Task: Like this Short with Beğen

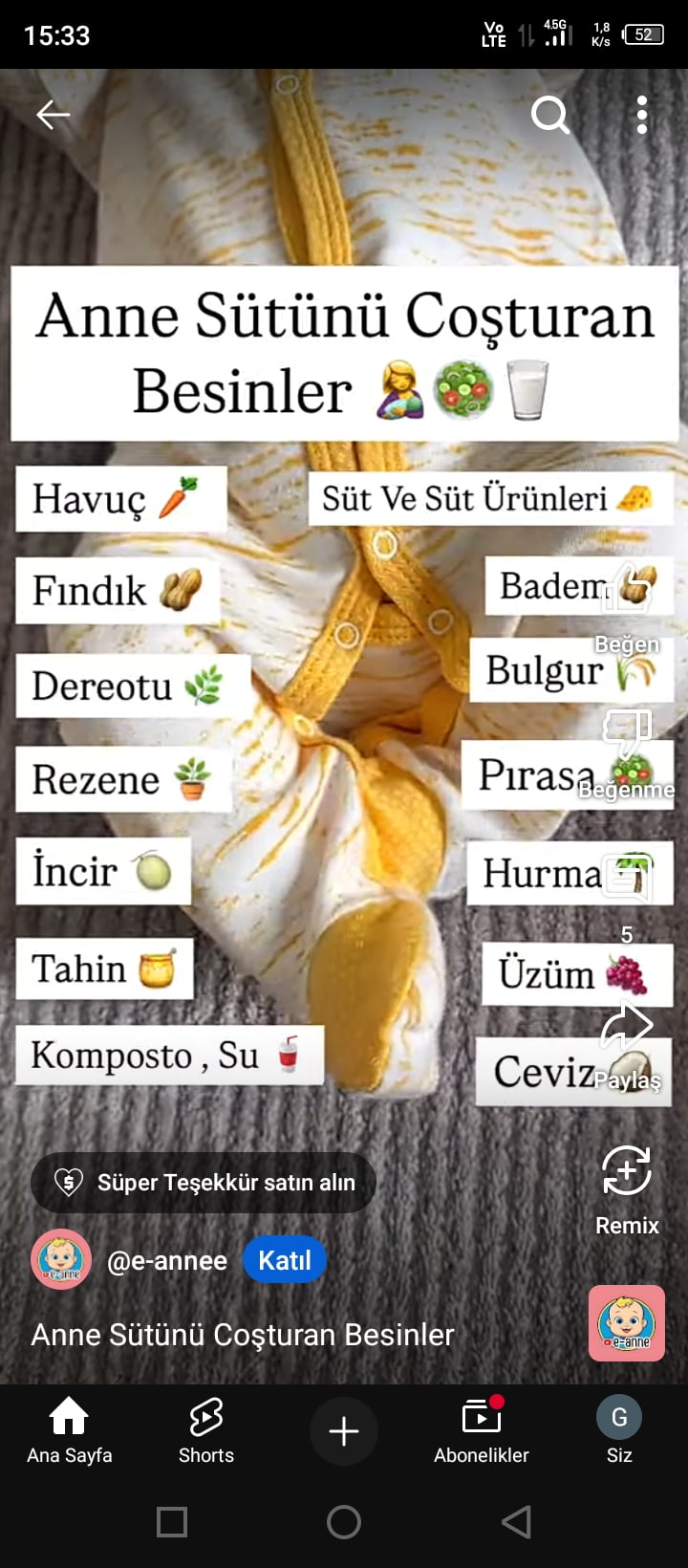Action: pyautogui.click(x=627, y=607)
